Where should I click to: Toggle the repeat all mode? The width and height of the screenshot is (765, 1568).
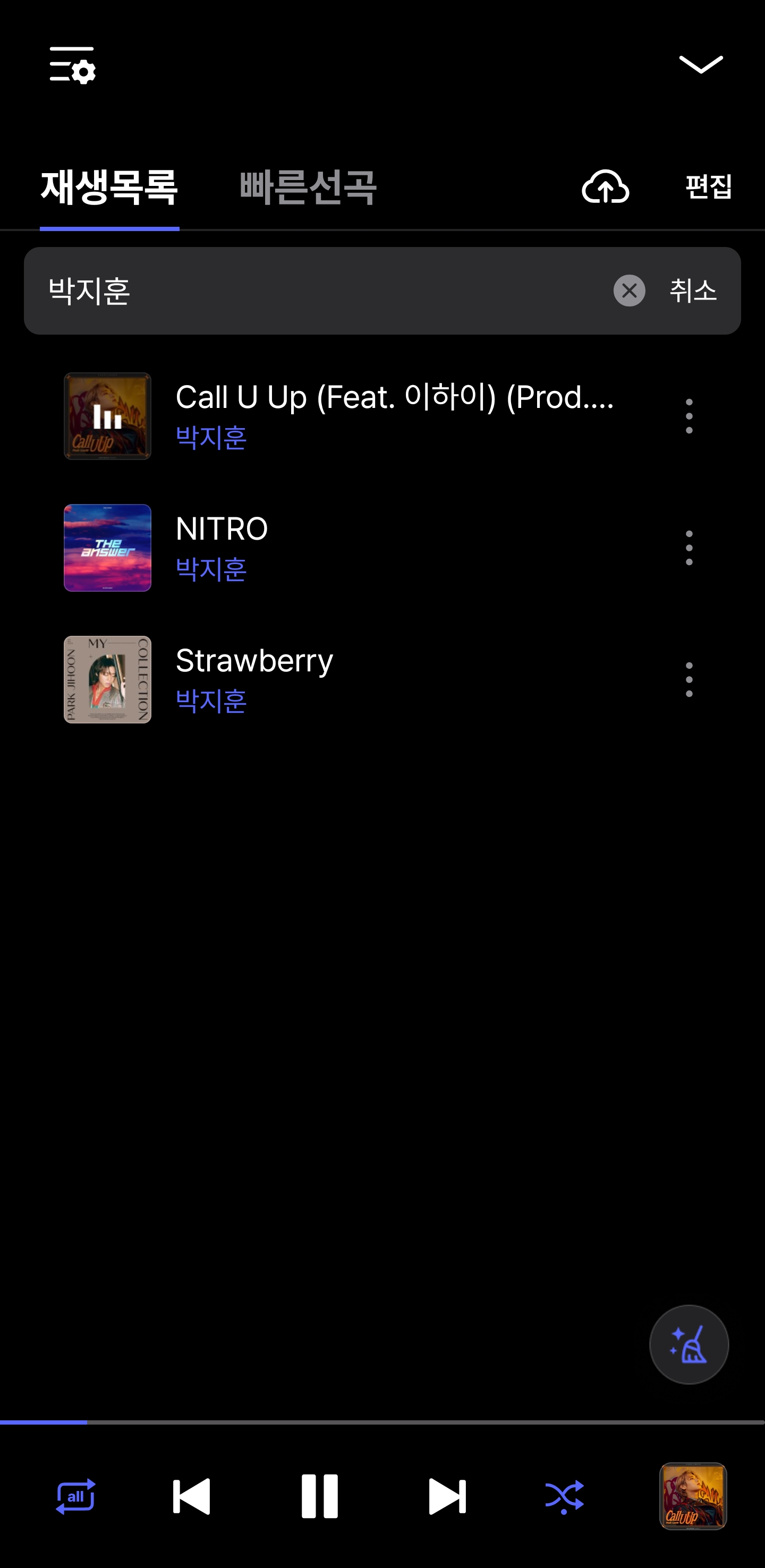(75, 1496)
